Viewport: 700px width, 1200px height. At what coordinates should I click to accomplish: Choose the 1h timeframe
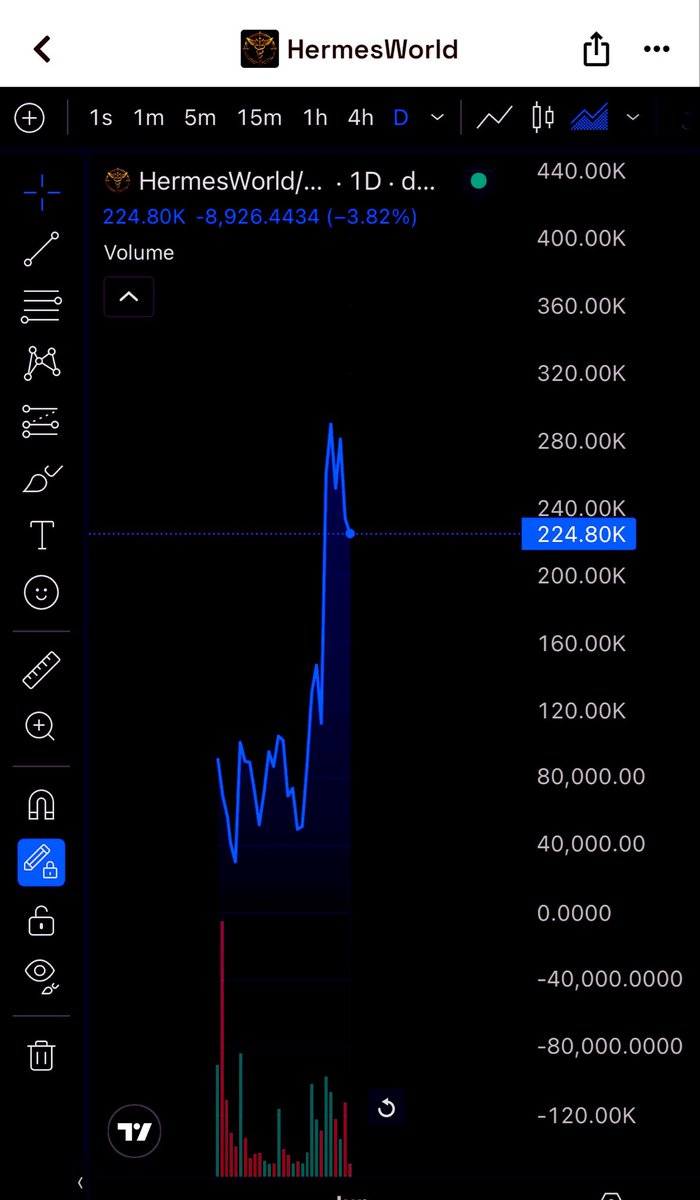tap(315, 118)
